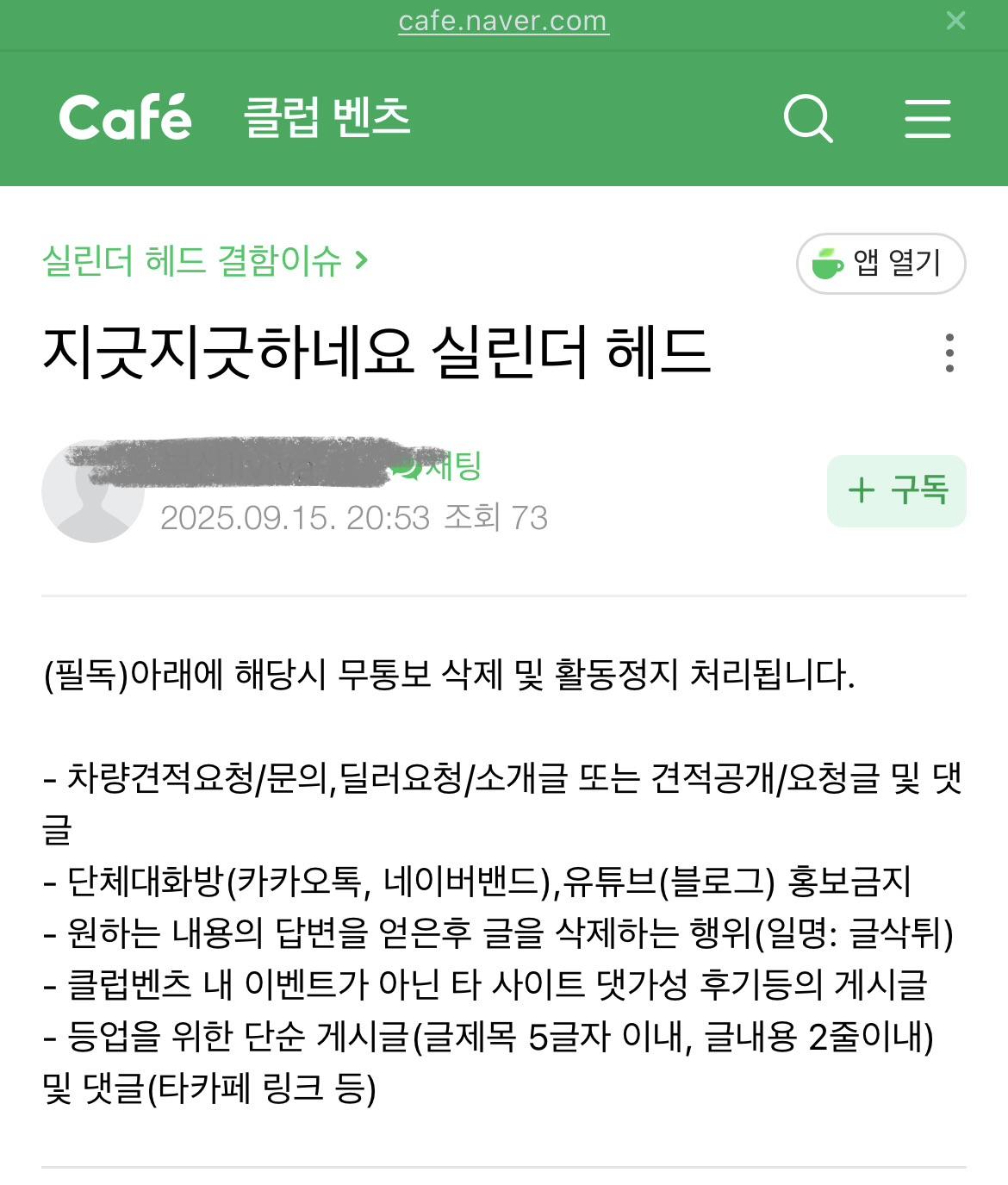Open the hamburger menu
Screen dimensions: 1008x1185
pyautogui.click(x=927, y=118)
